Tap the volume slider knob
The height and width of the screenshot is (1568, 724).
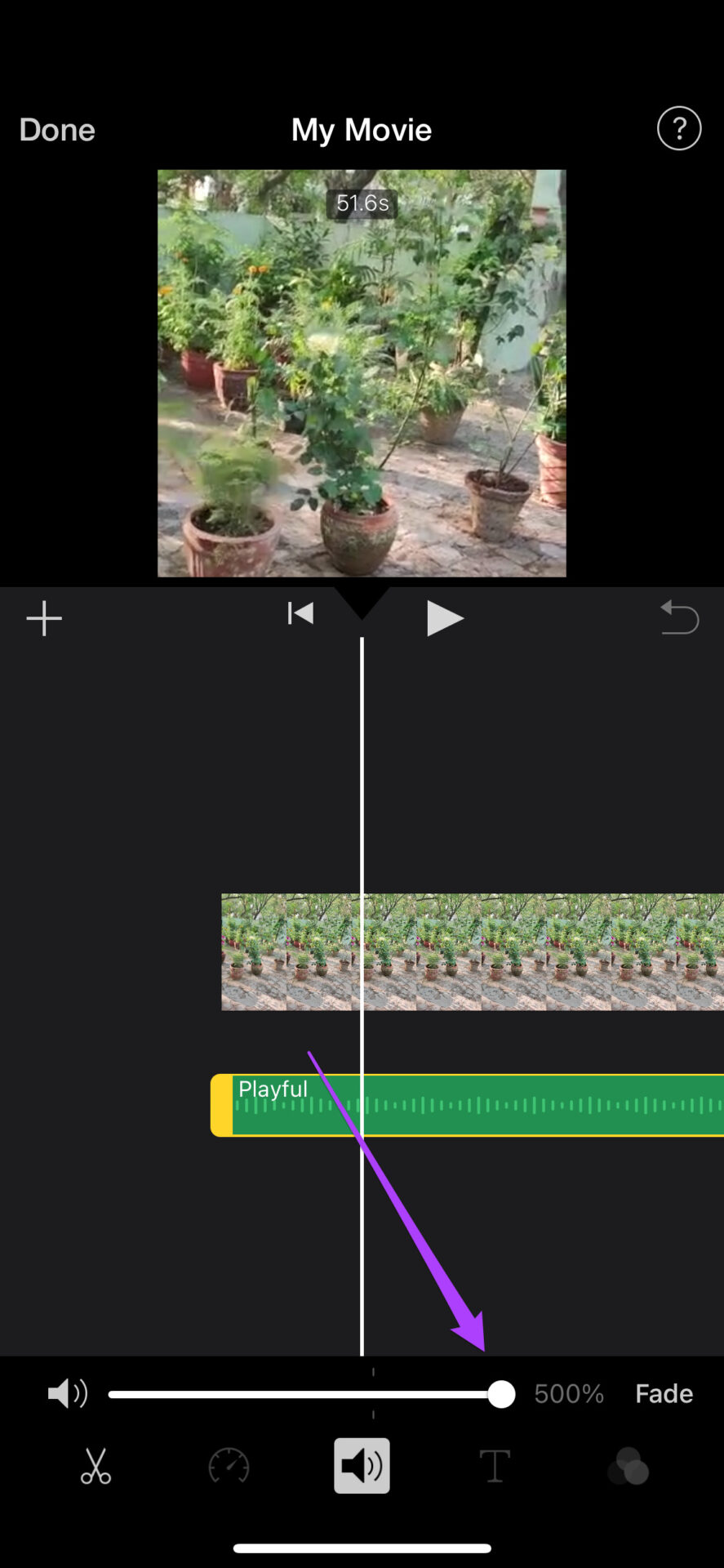tap(501, 1394)
